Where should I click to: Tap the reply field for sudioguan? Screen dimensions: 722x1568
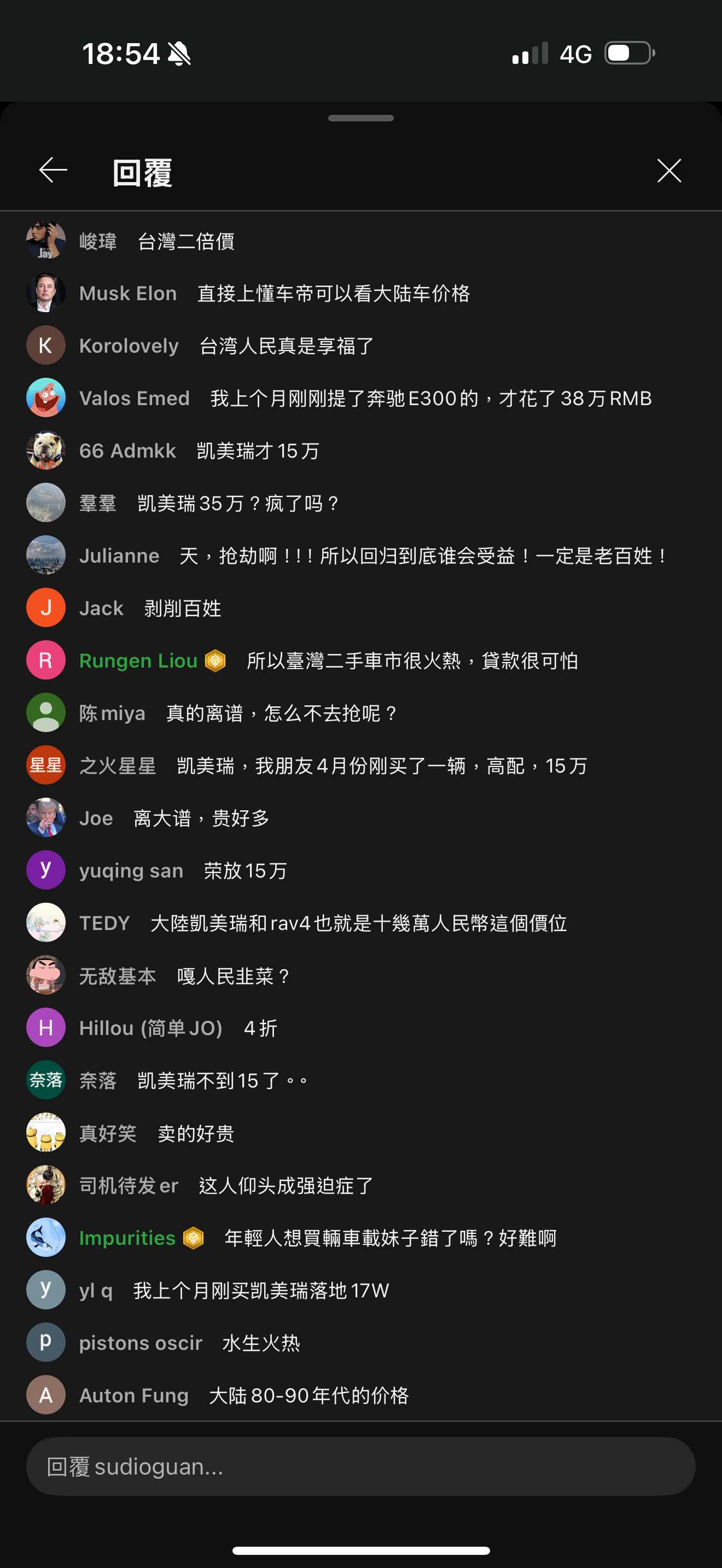click(x=360, y=1466)
